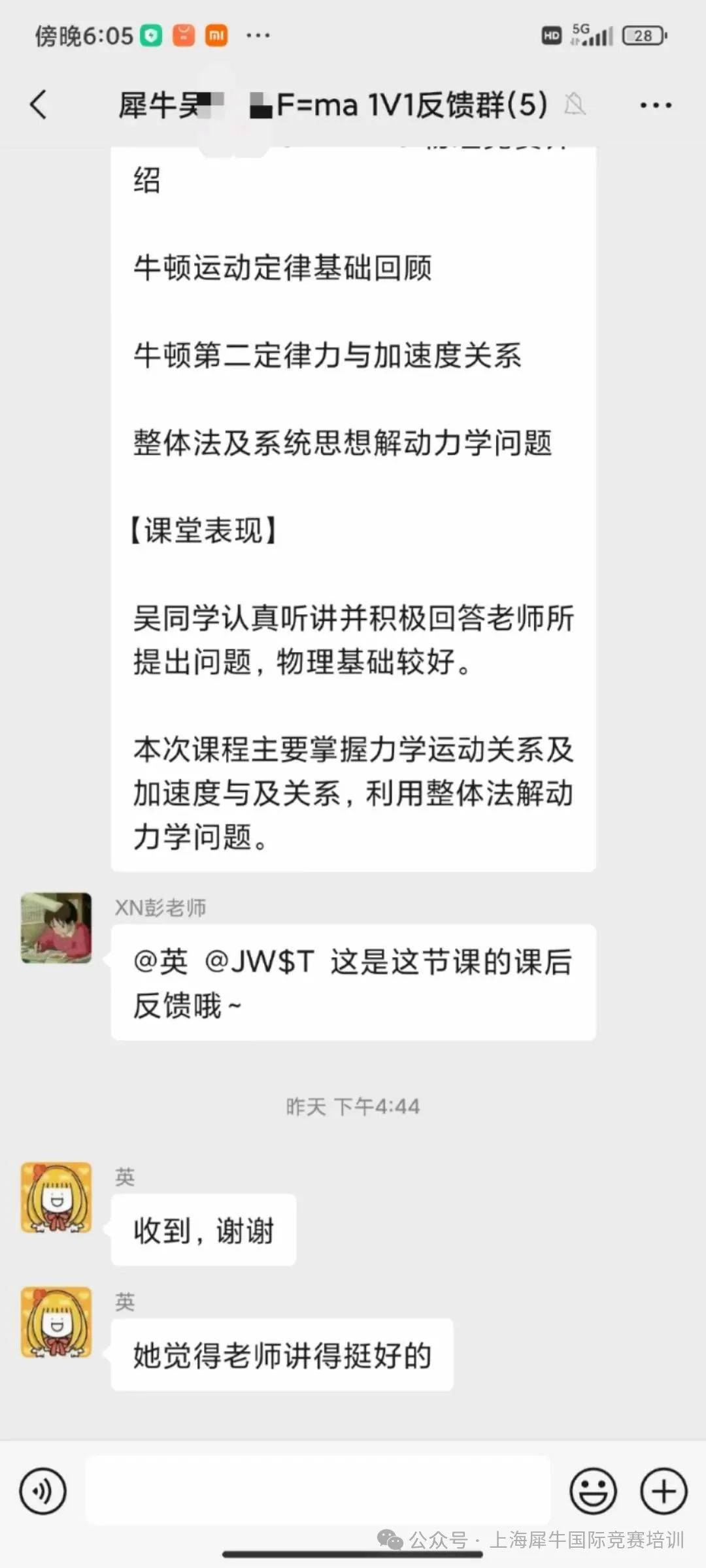Image resolution: width=706 pixels, height=1568 pixels.
Task: Tap the message text field
Action: pos(318,1491)
